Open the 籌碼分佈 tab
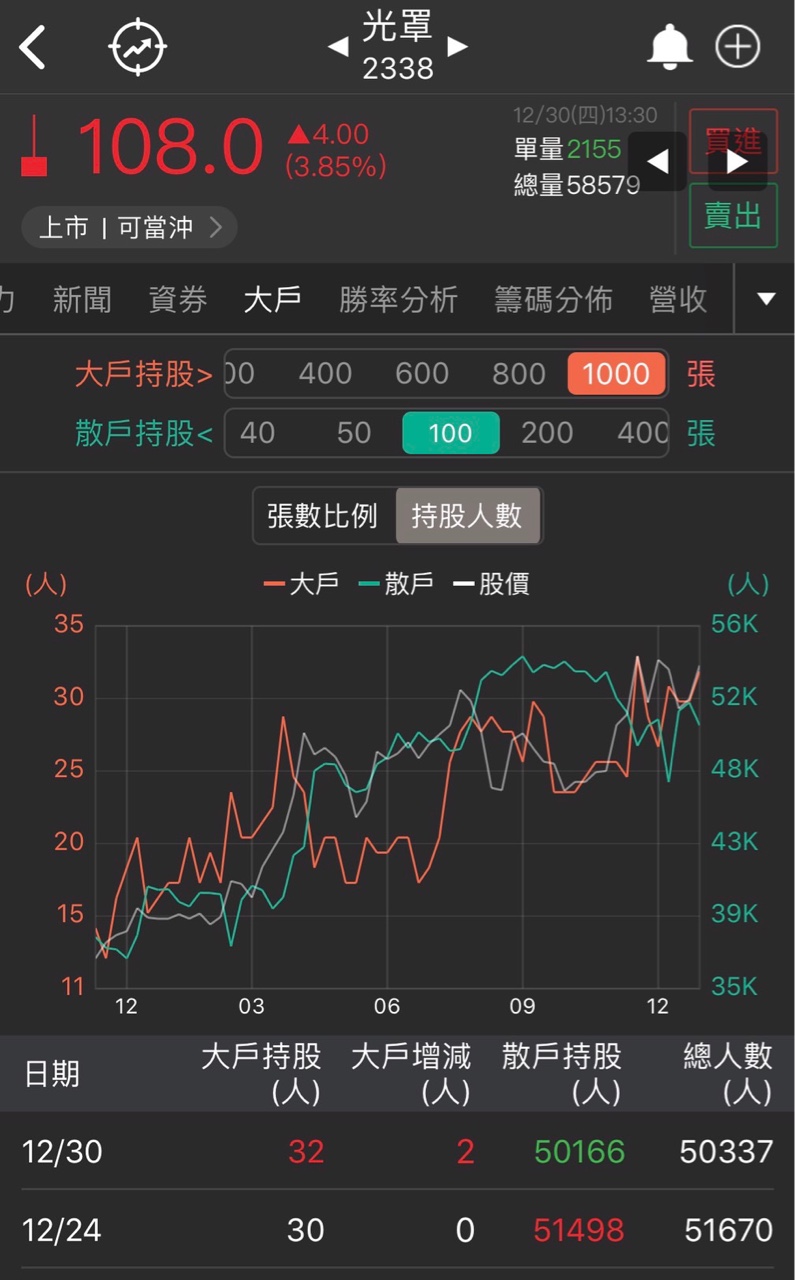Screen dimensions: 795x1280 click(x=553, y=299)
